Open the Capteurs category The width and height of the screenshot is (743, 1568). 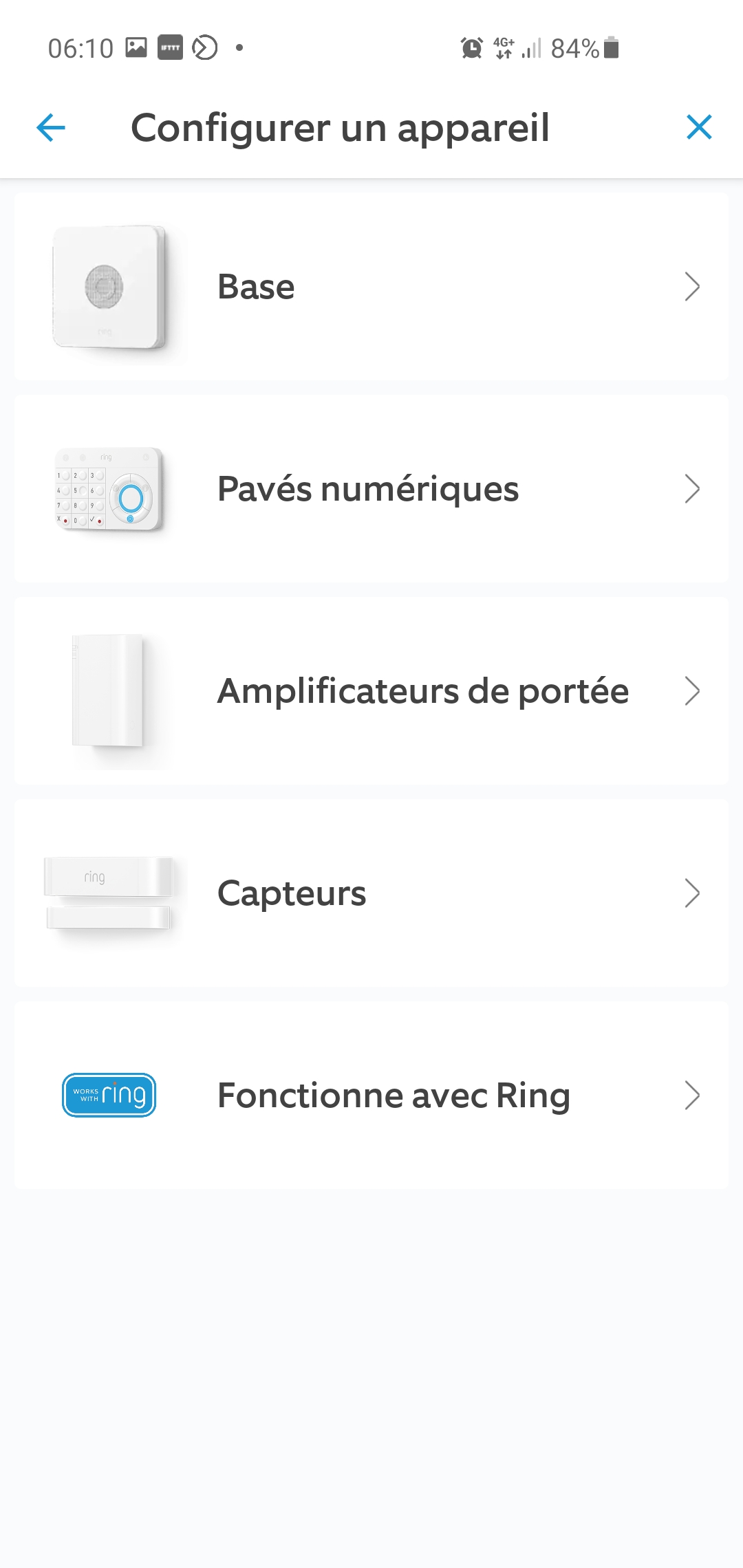pyautogui.click(x=371, y=893)
